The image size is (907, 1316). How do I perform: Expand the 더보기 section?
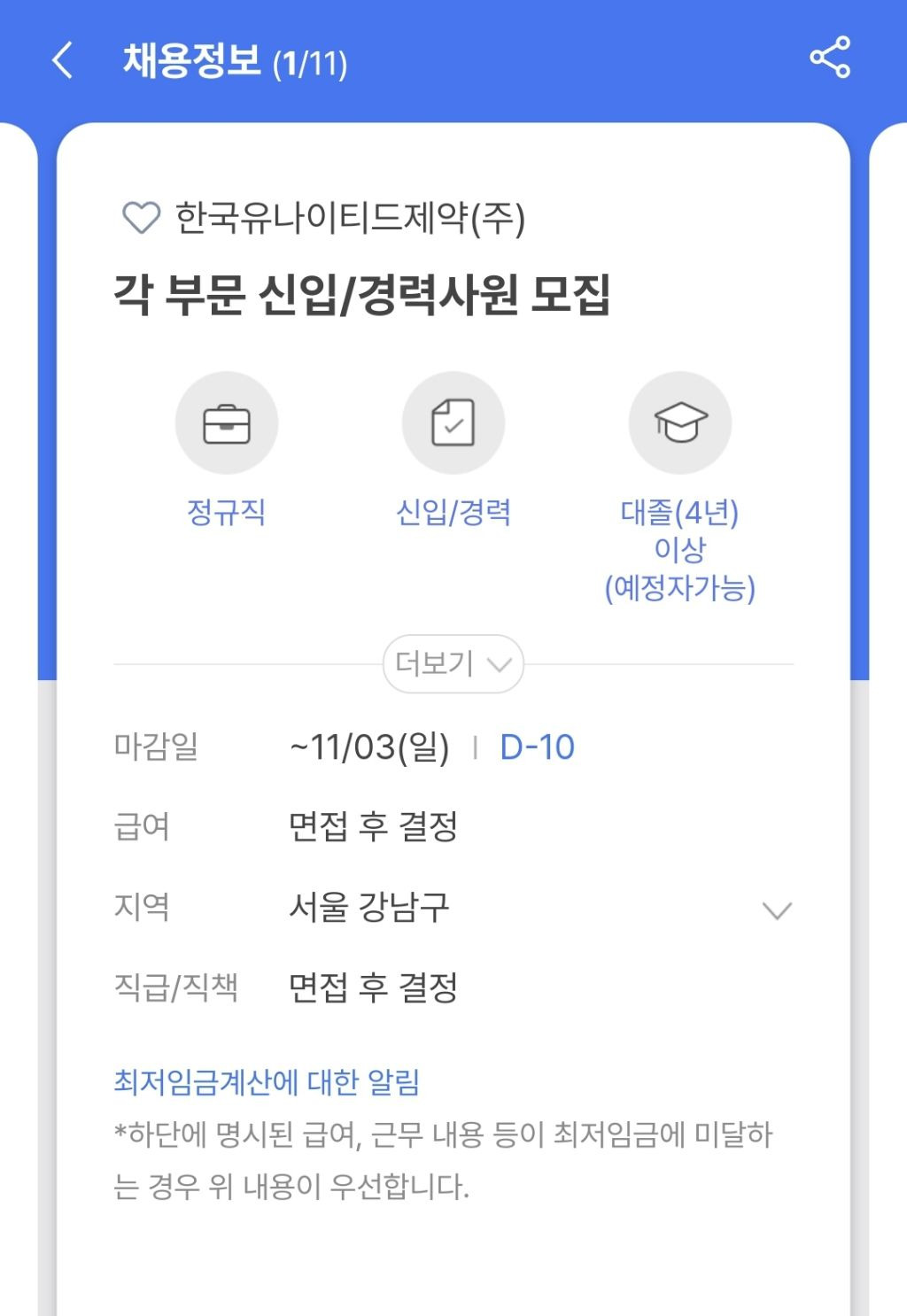click(x=453, y=662)
